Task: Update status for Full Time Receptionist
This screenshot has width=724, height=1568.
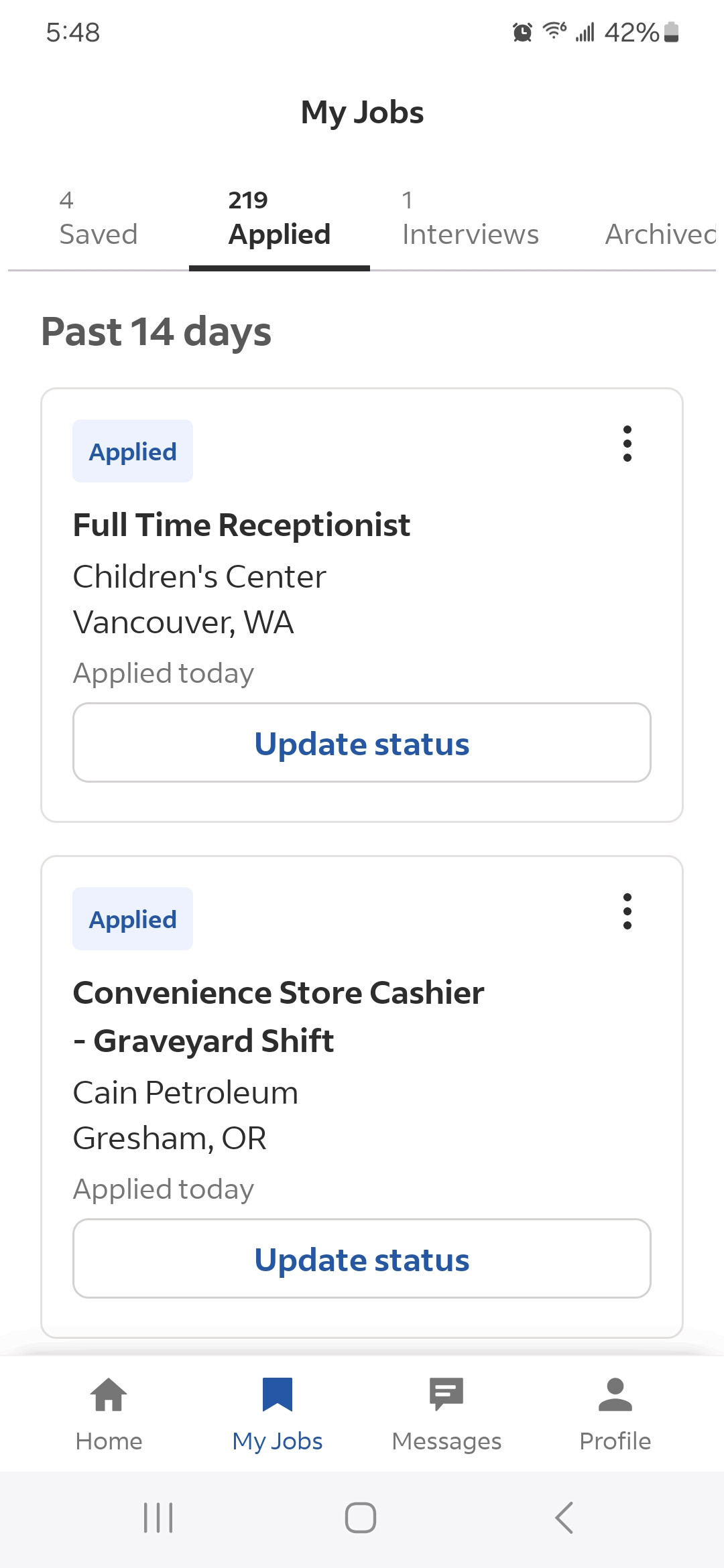Action: coord(362,742)
